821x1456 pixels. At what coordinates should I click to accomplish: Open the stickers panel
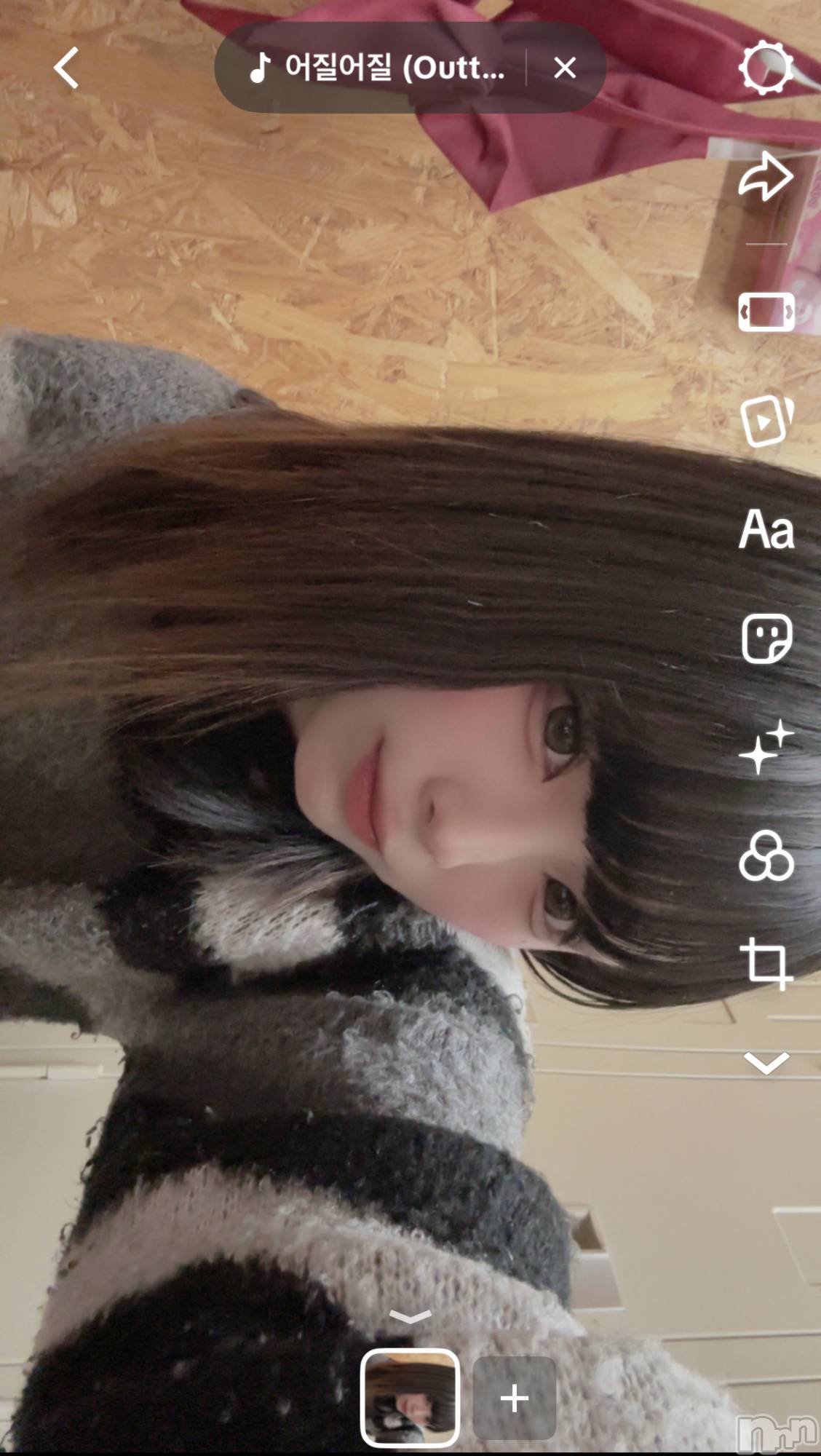(766, 638)
